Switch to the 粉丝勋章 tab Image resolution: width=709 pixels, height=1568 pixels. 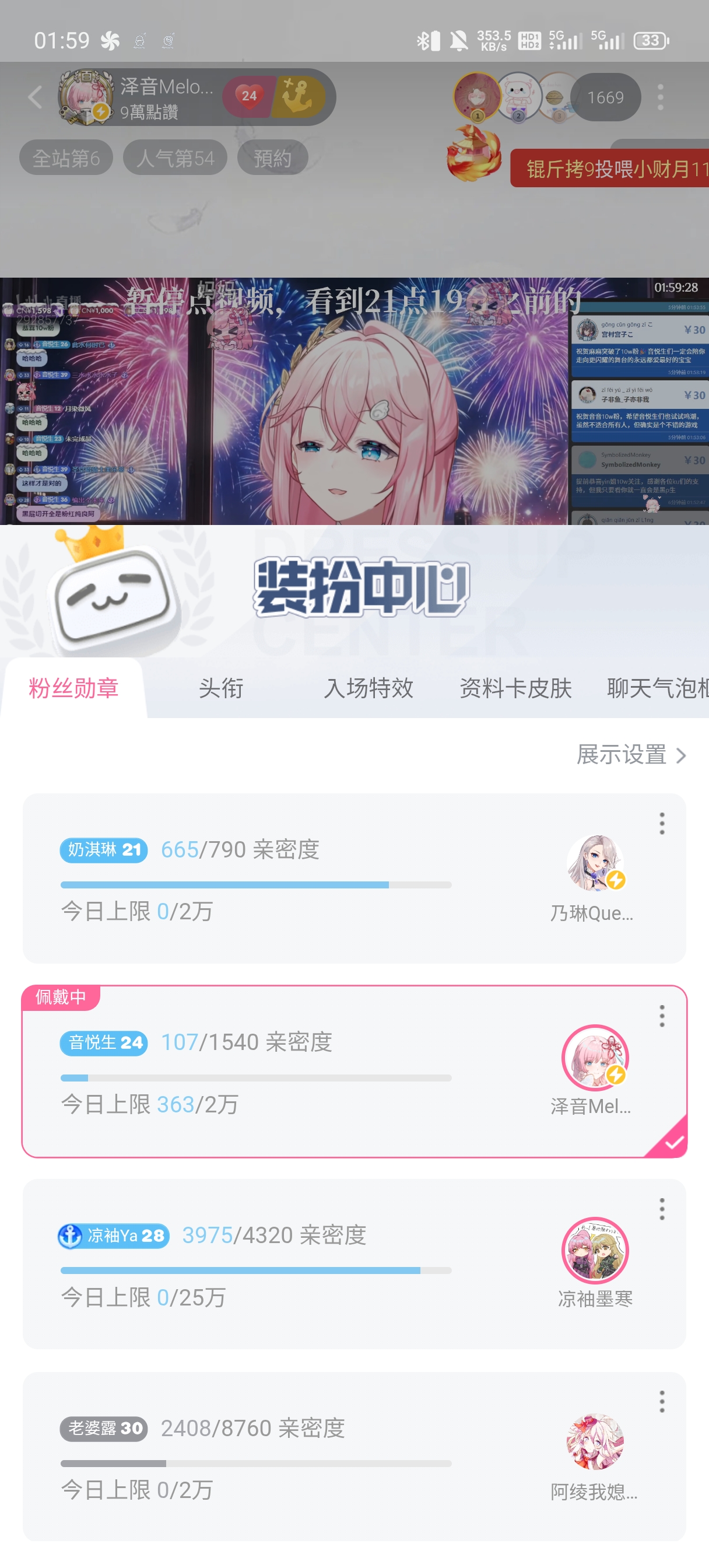tap(73, 688)
